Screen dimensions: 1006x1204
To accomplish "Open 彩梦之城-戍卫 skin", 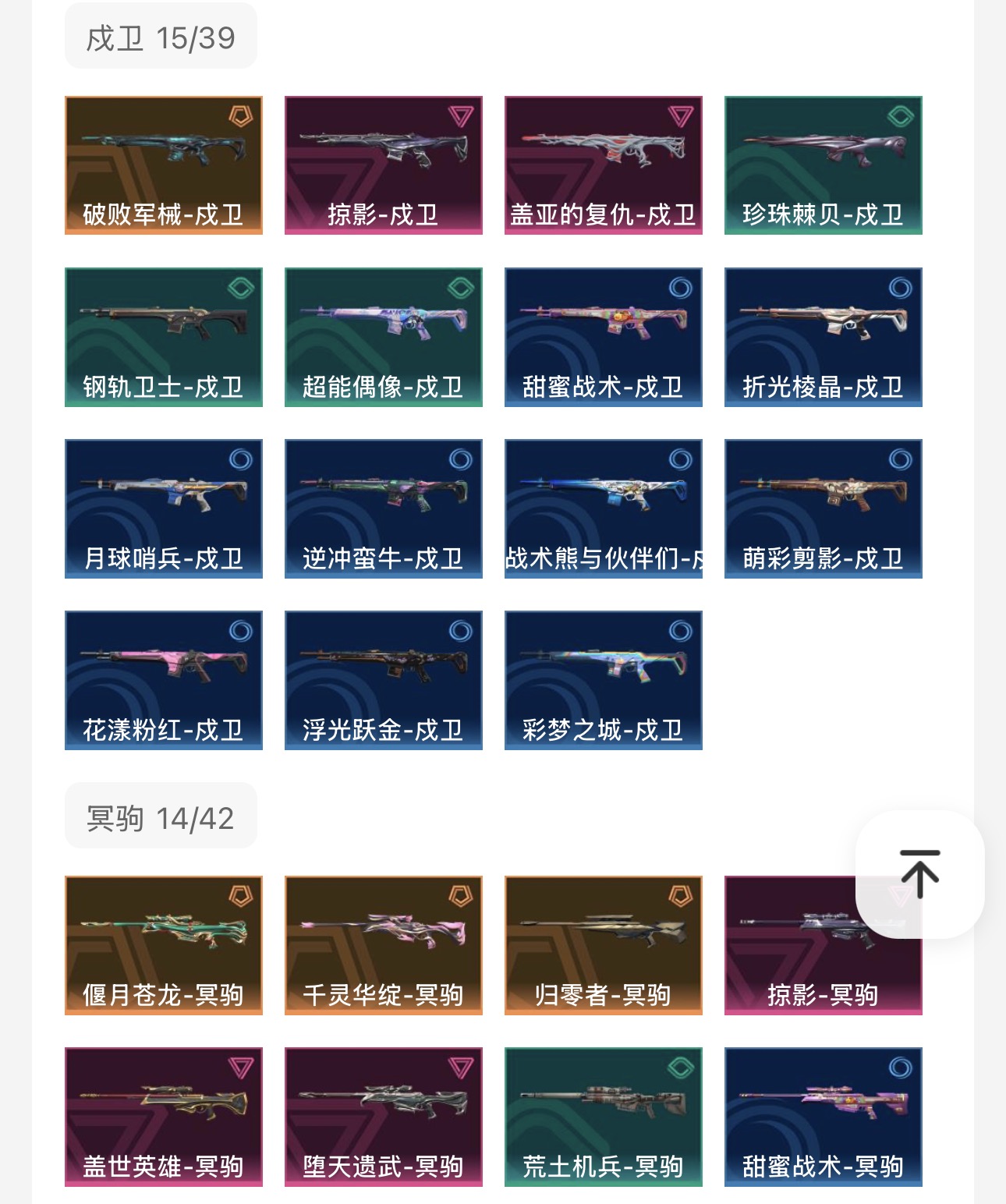I will click(x=604, y=680).
